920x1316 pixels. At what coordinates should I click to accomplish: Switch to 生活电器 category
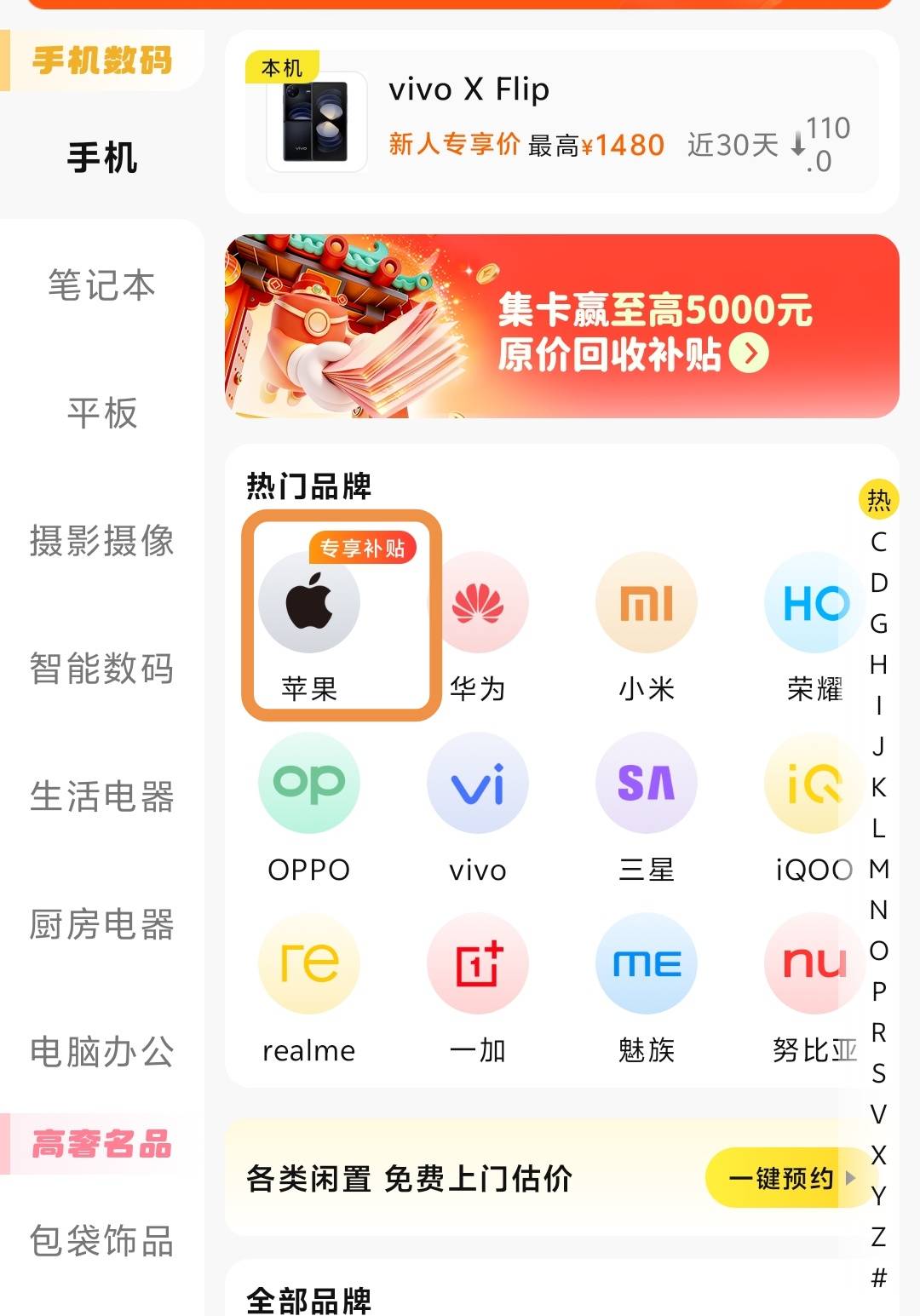point(102,796)
